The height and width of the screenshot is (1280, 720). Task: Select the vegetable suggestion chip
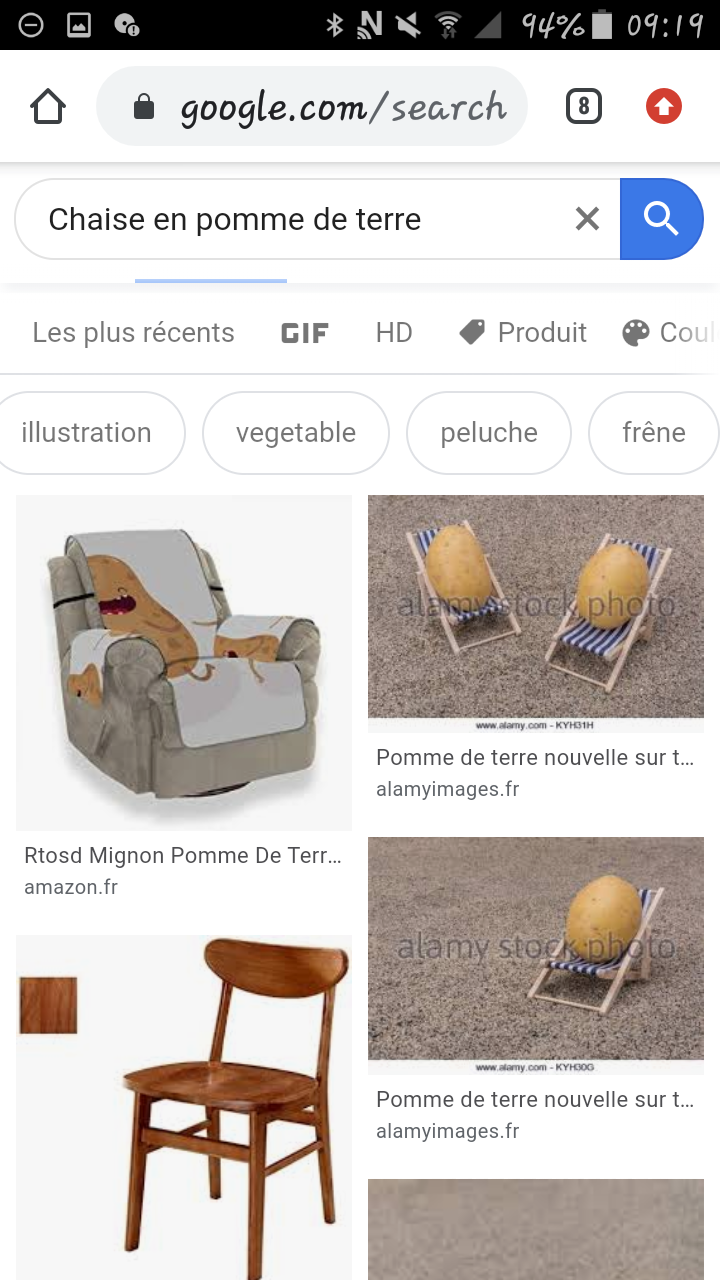click(x=296, y=433)
